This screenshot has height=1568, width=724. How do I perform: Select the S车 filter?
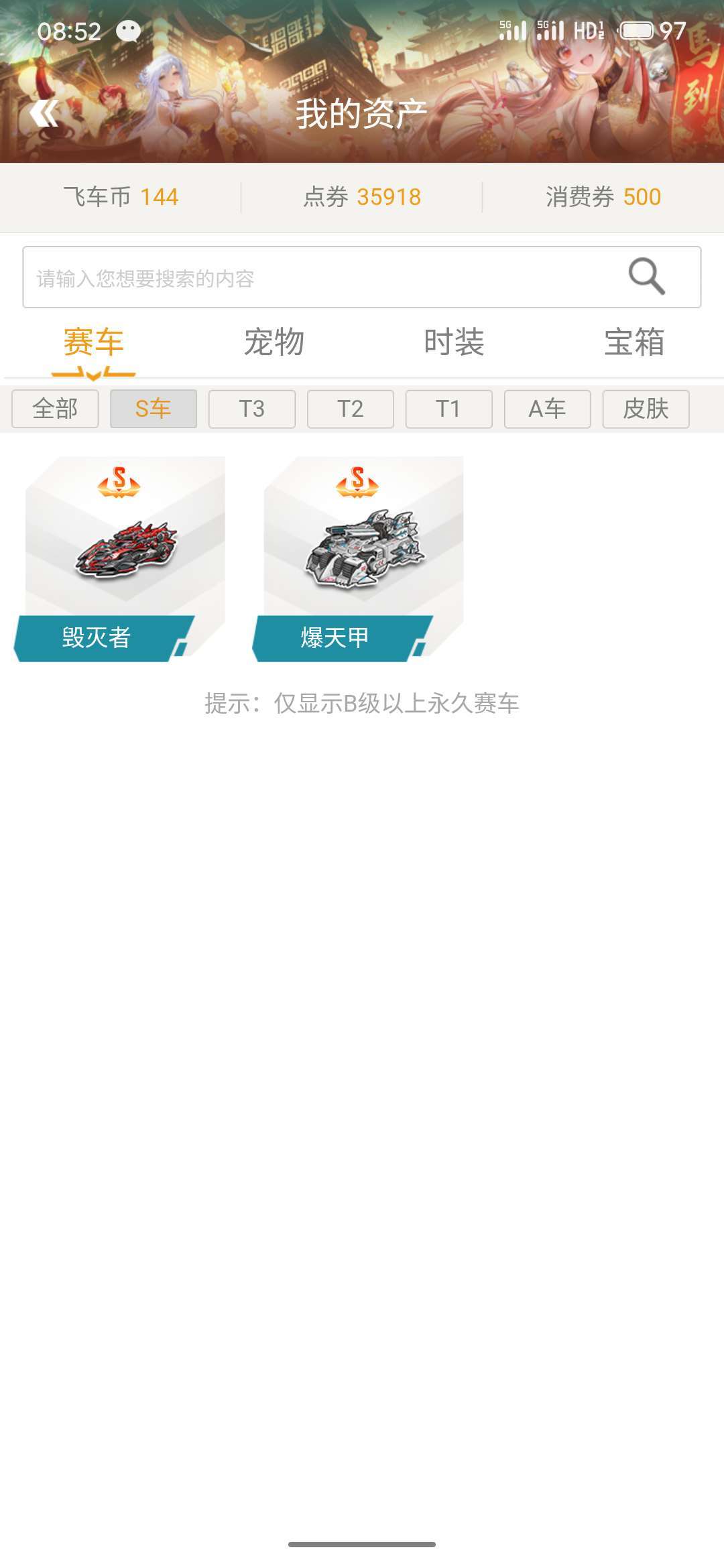[x=153, y=408]
